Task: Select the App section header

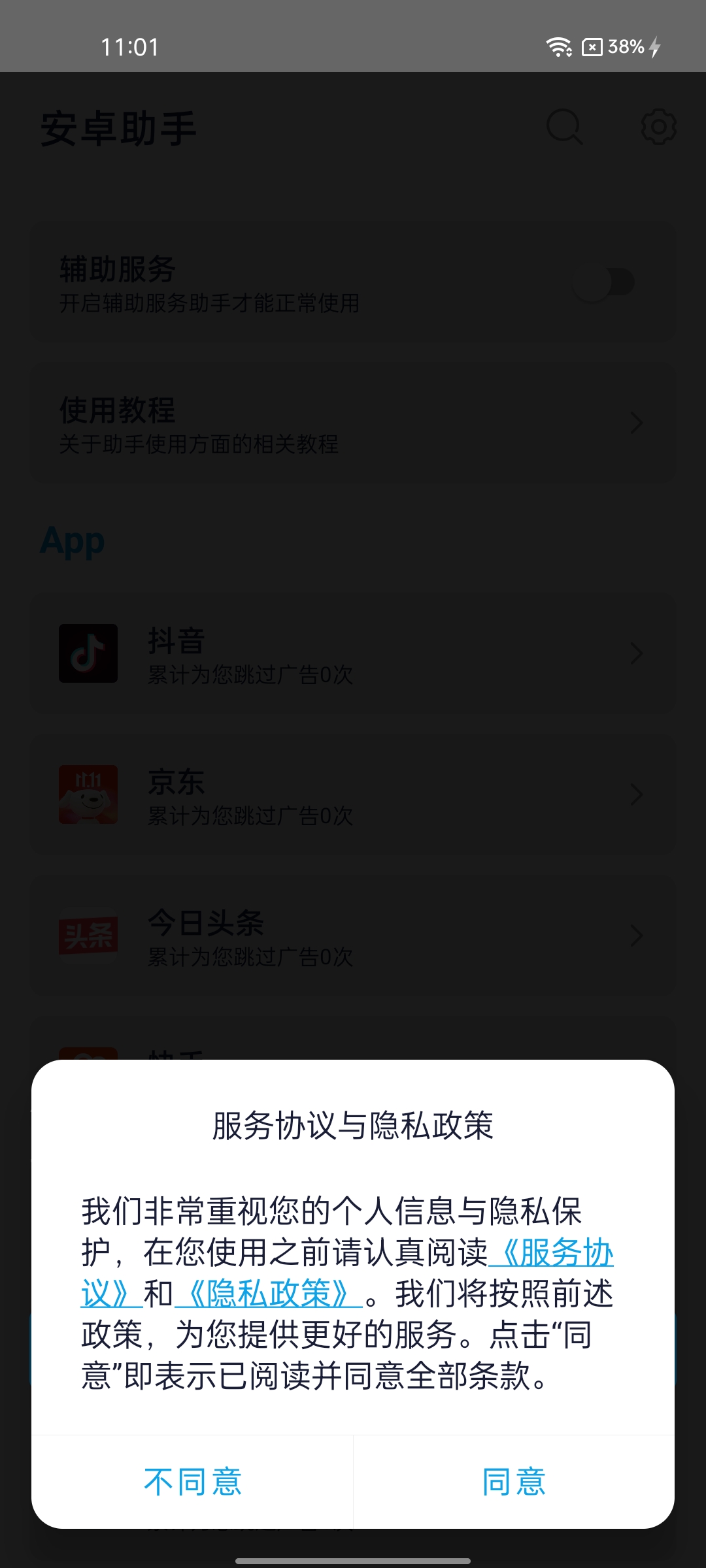Action: (73, 540)
